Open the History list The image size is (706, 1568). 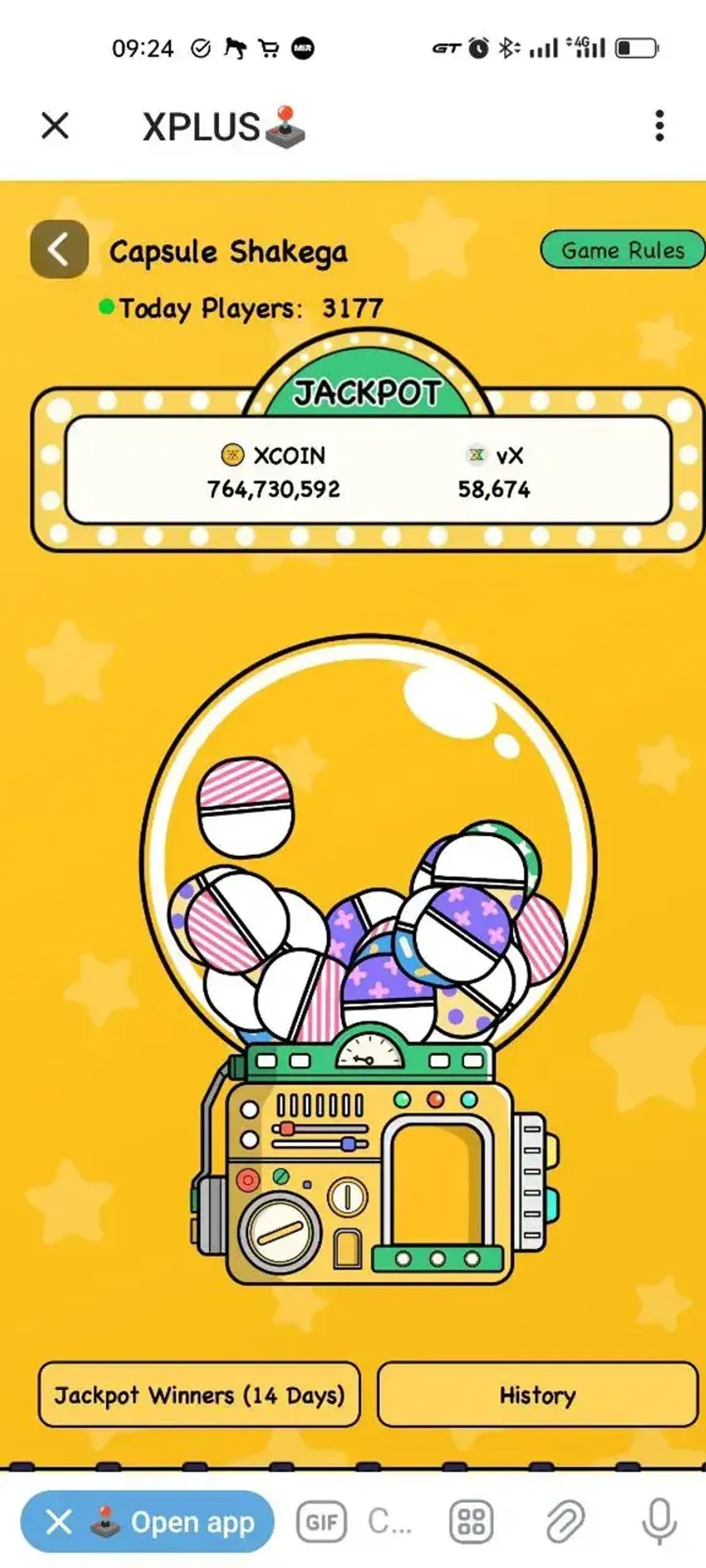537,1395
